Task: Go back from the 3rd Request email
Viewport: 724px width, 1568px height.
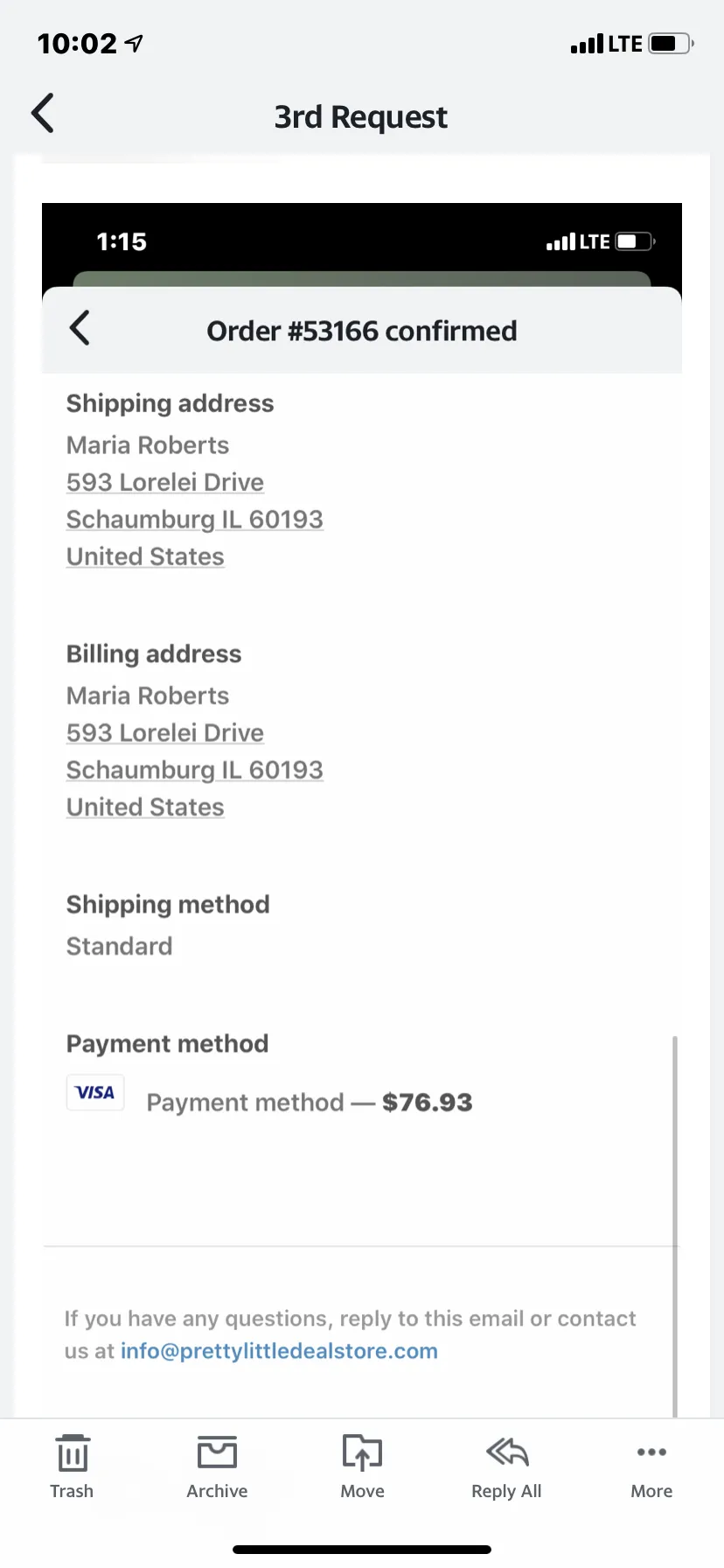Action: [x=43, y=114]
